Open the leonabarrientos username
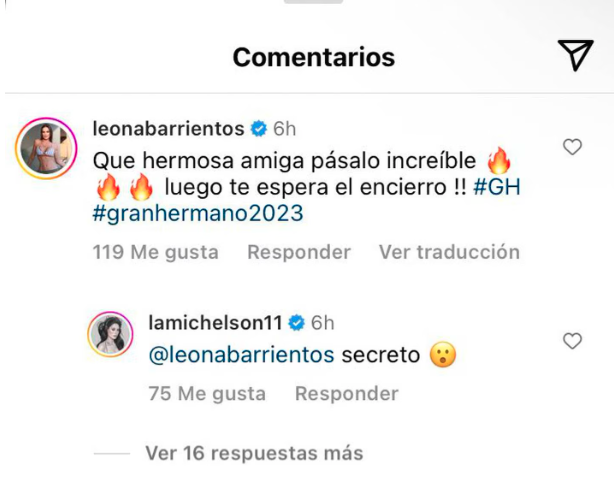 coord(168,129)
